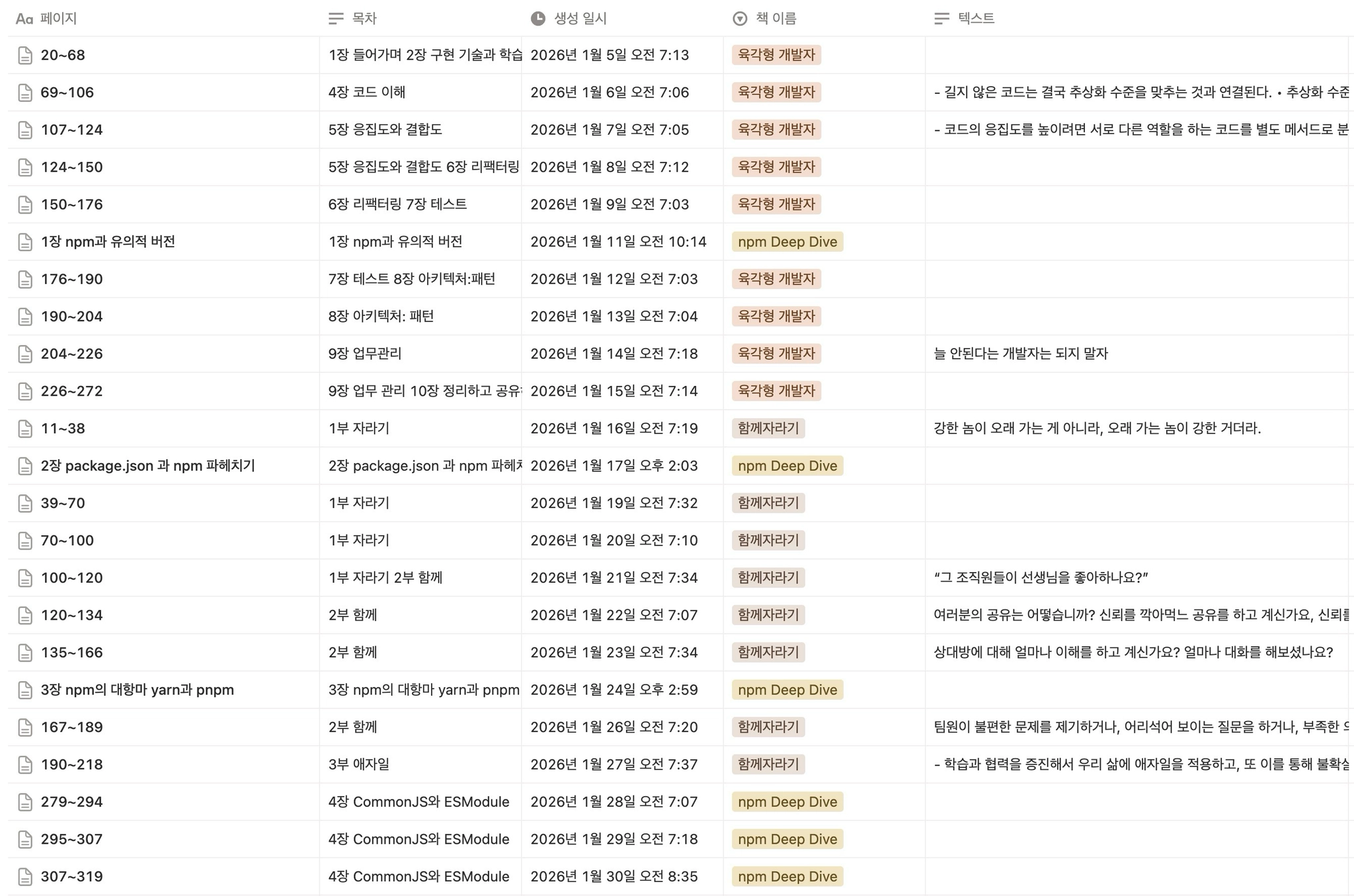The image size is (1354, 896).
Task: Select the 함께자라기 tag in 39~70 row
Action: [768, 504]
